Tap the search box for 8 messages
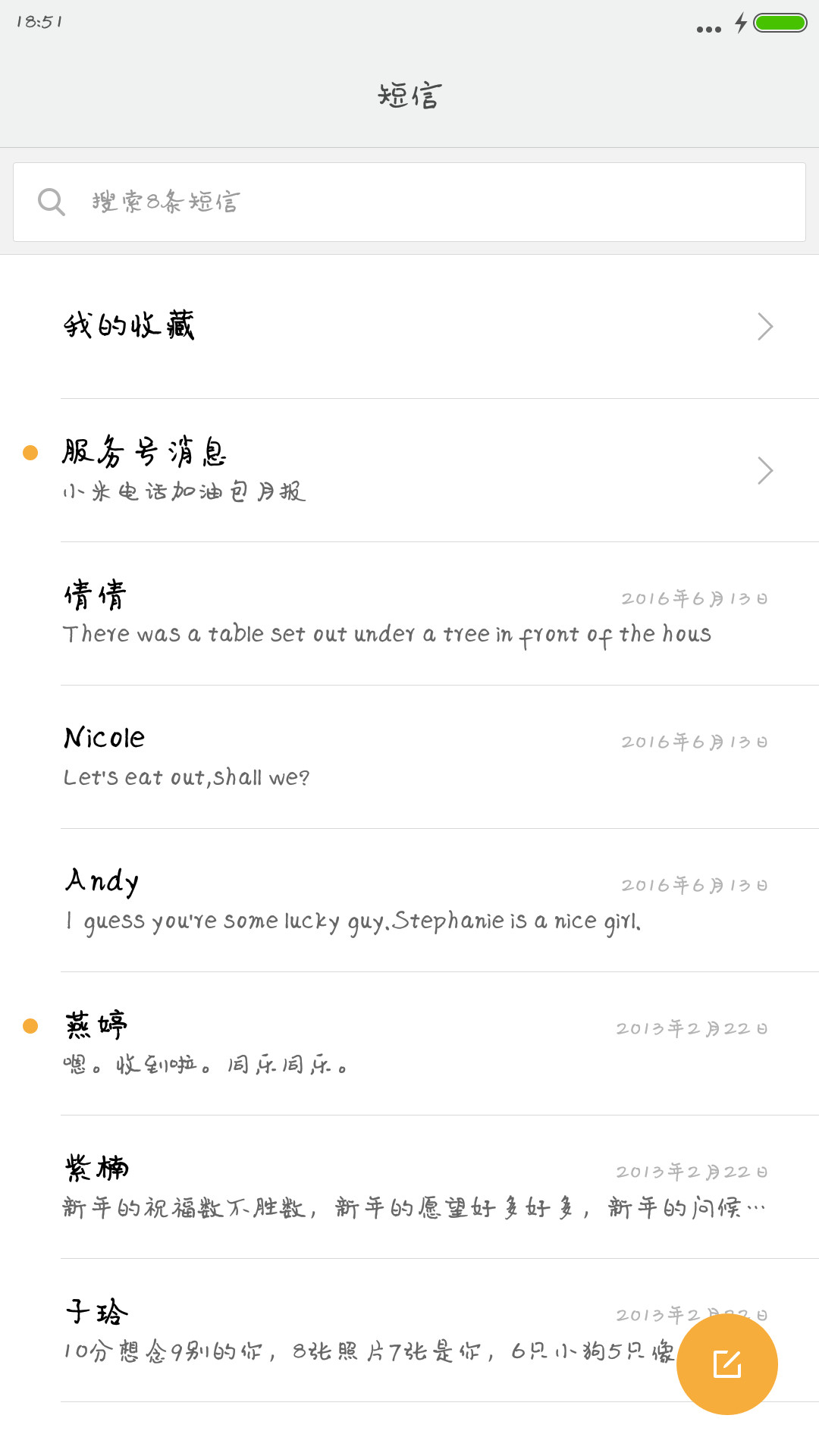 click(409, 202)
